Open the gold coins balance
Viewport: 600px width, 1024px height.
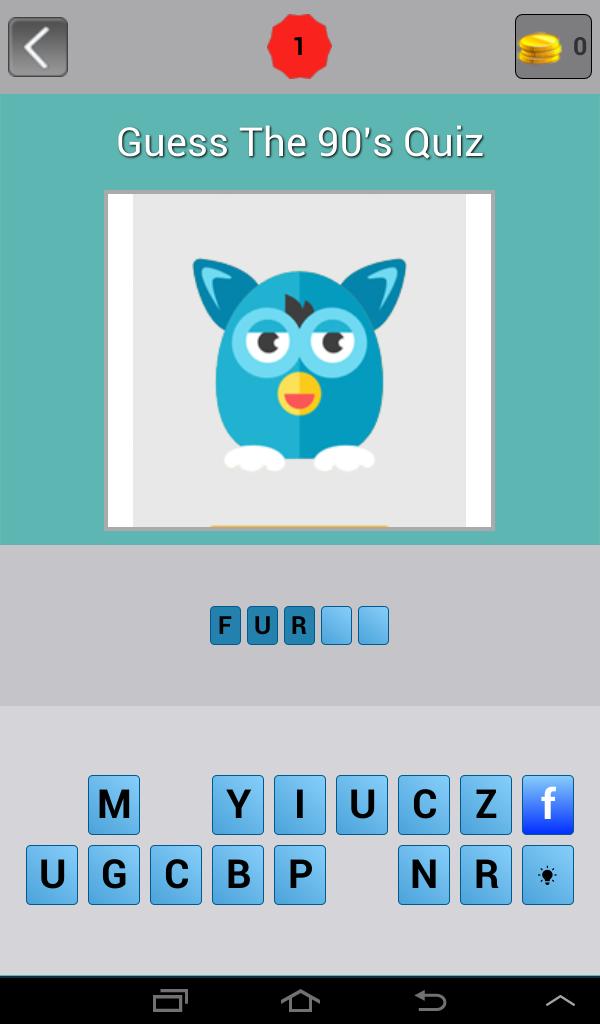pyautogui.click(x=553, y=46)
